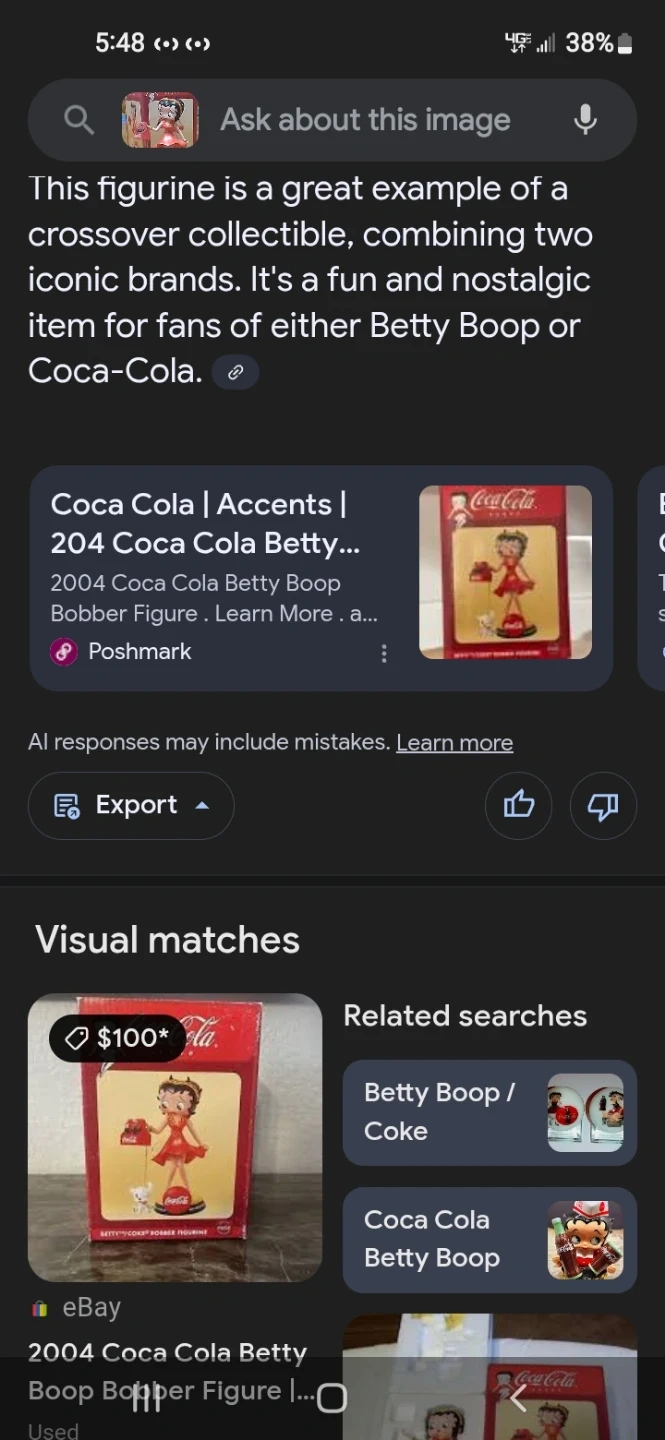This screenshot has width=665, height=1440.
Task: Search related topic Betty Boop / Coke
Action: click(489, 1112)
